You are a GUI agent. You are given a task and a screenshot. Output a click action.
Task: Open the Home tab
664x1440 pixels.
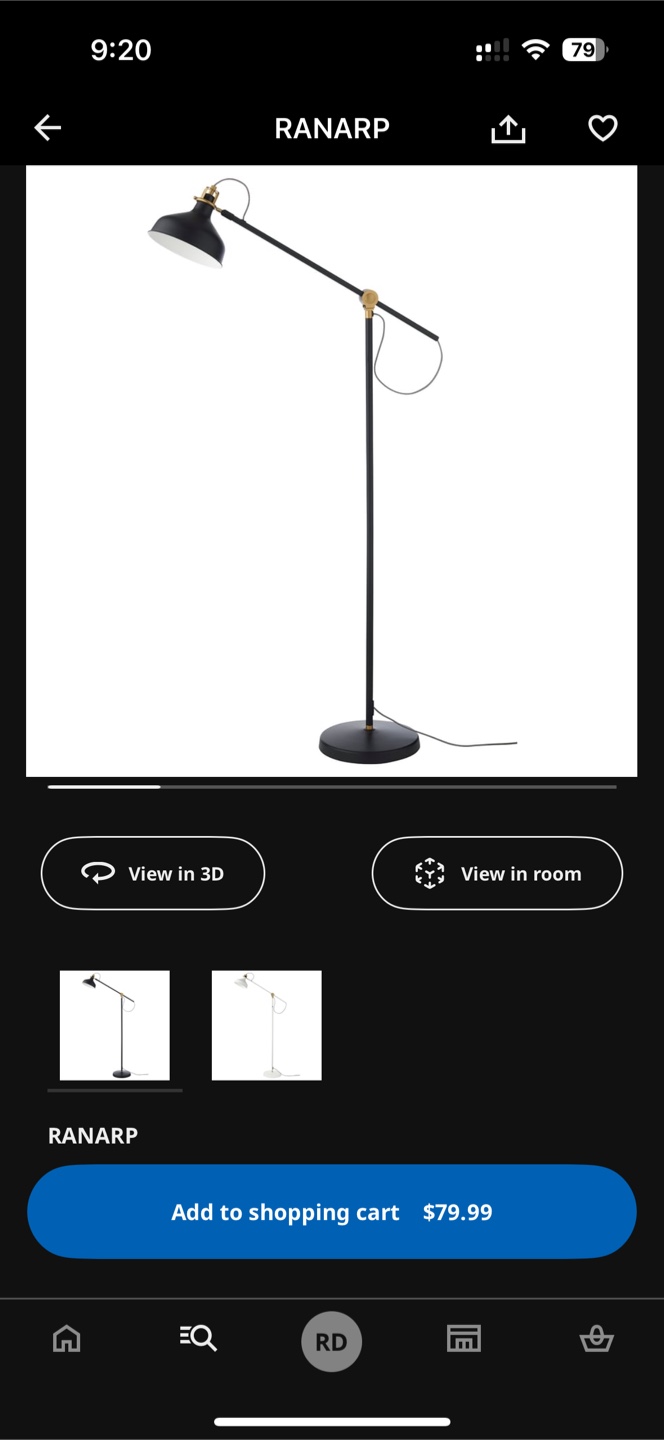(66, 1339)
